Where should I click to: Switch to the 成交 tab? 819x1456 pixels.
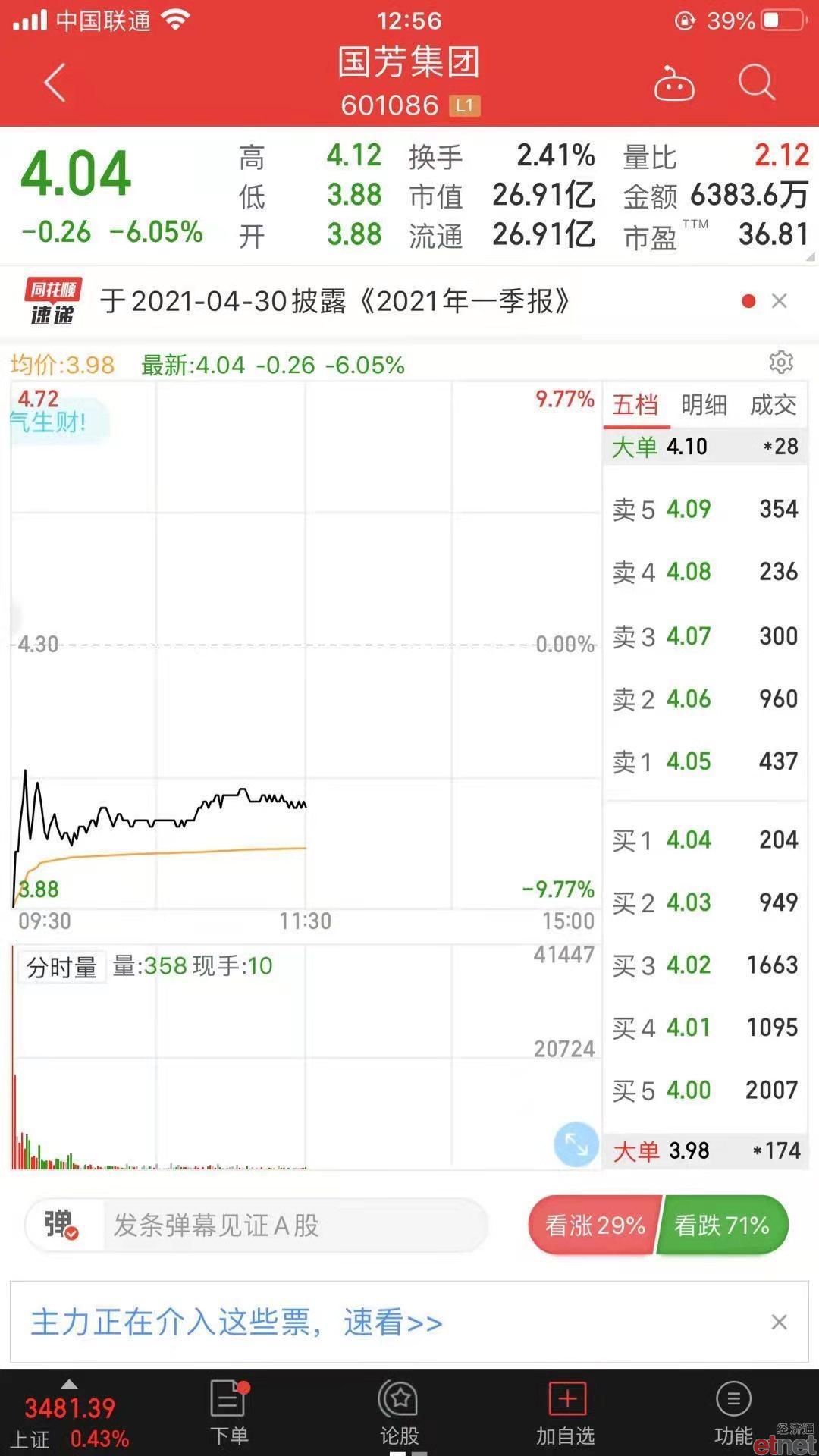pyautogui.click(x=773, y=405)
